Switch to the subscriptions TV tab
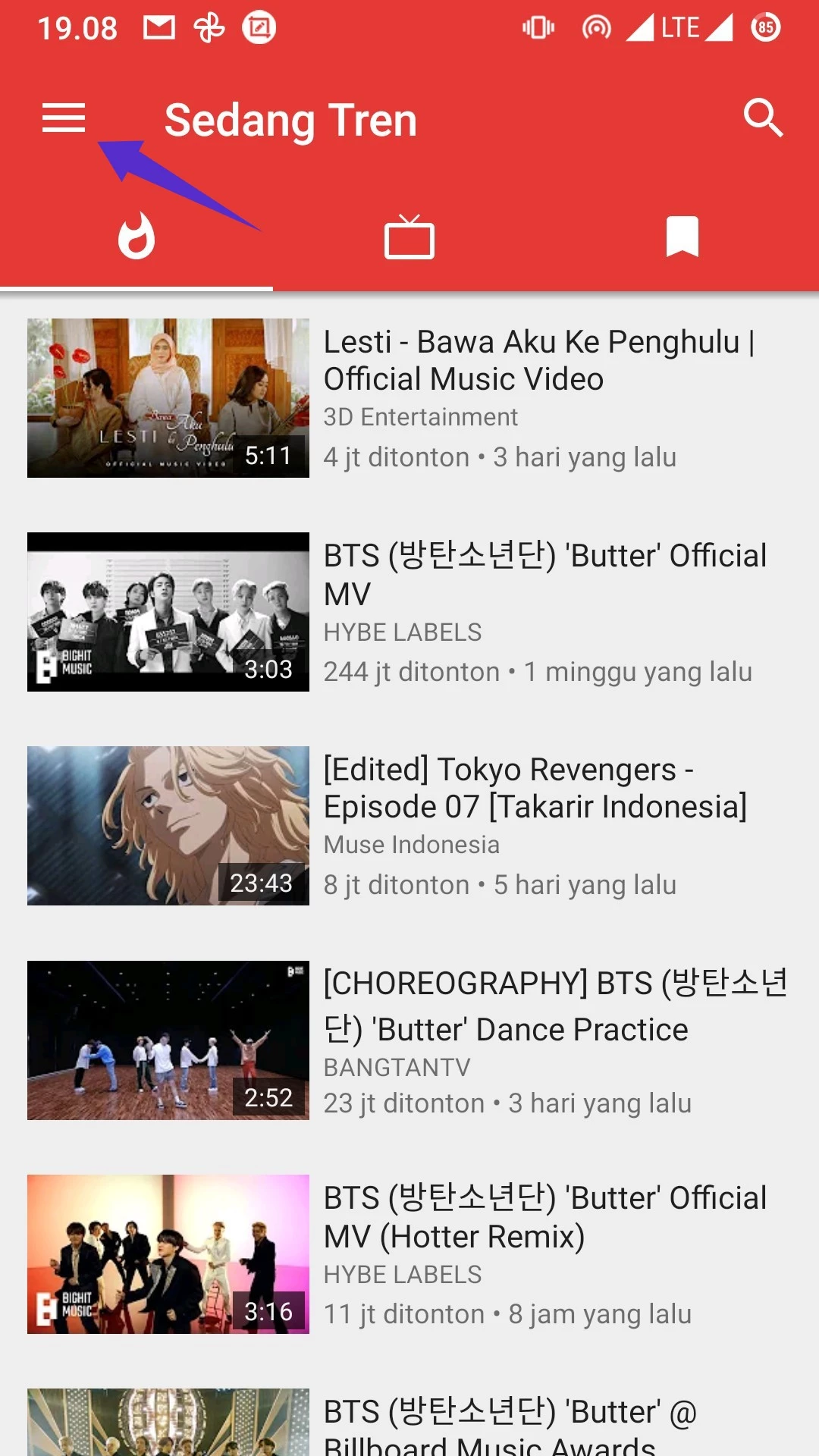Screen dimensions: 819x1456 pos(409,237)
